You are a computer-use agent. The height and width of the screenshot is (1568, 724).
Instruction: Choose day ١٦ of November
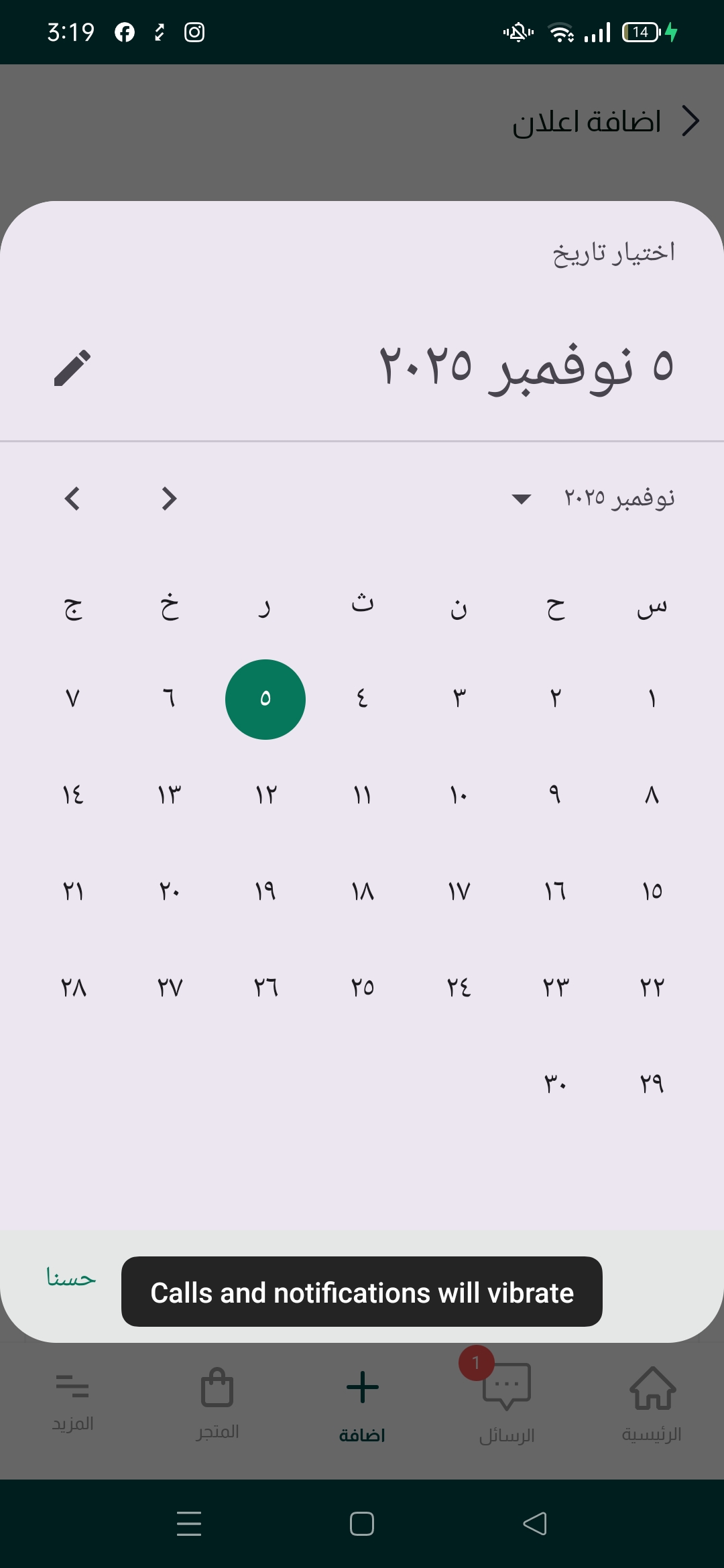[x=555, y=891]
